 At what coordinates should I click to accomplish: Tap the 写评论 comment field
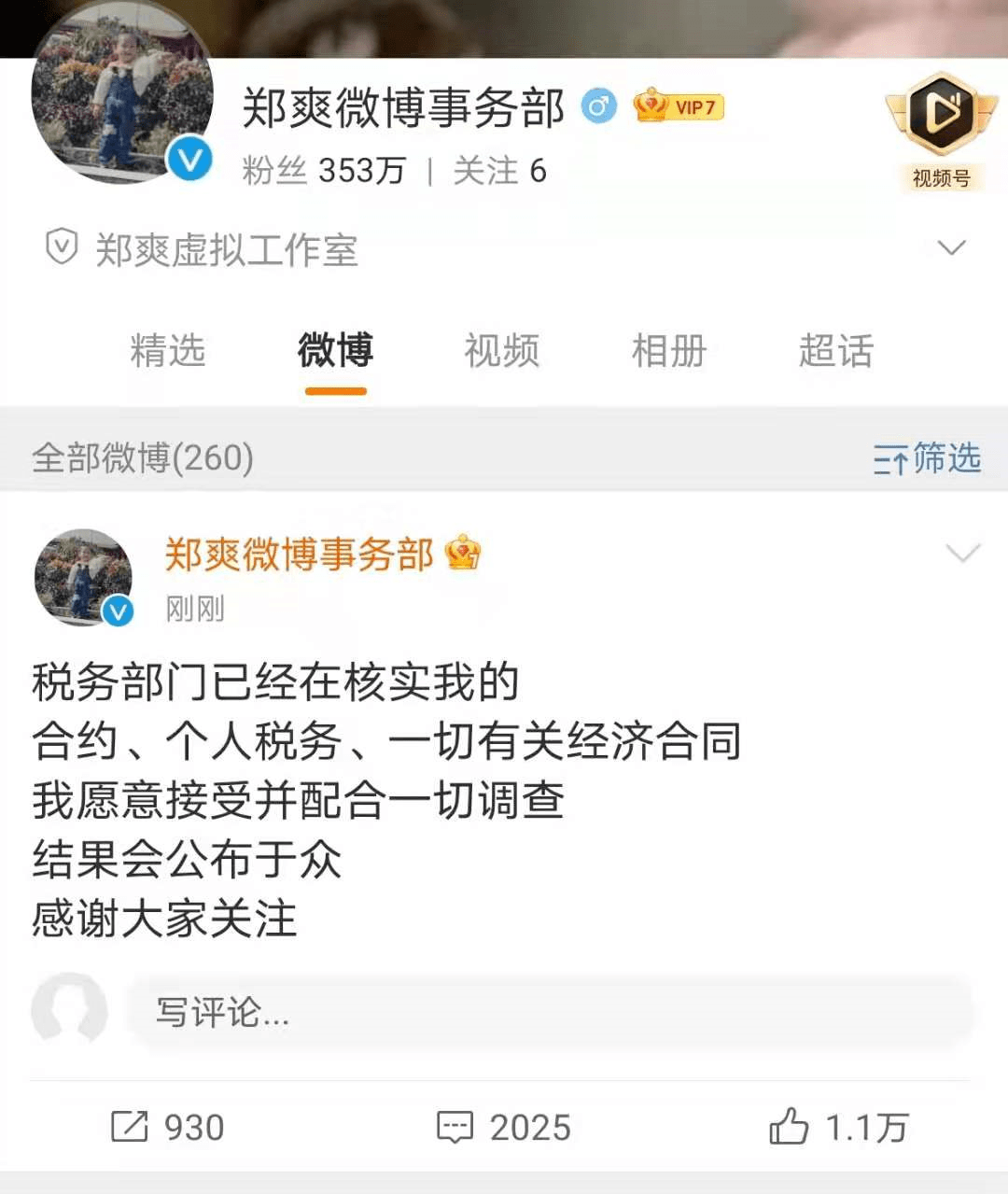[x=551, y=1012]
